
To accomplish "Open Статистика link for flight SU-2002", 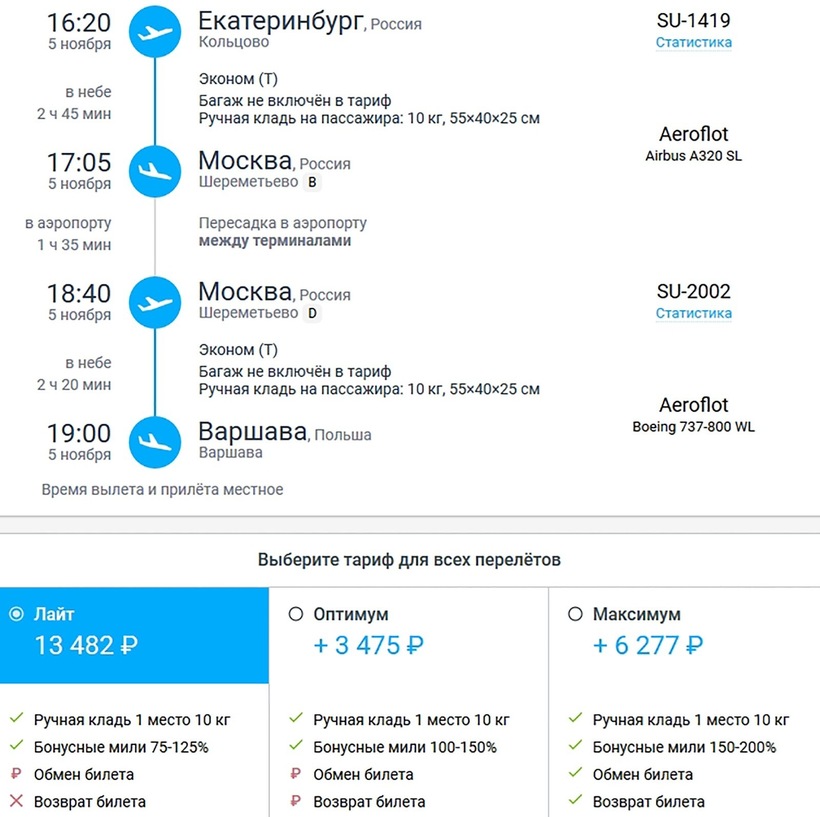I will click(693, 313).
